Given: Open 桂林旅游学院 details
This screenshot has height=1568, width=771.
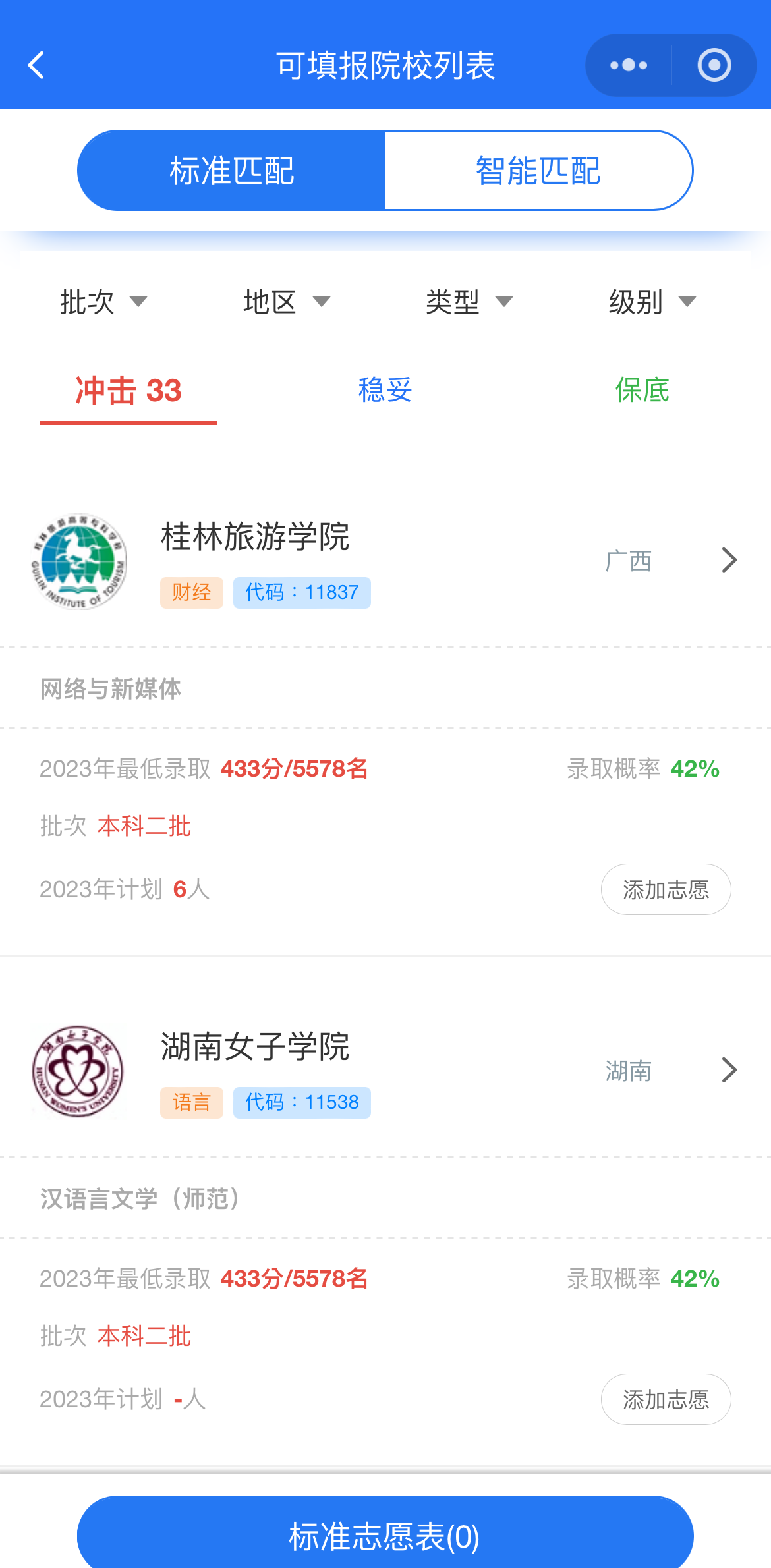Looking at the screenshot, I should point(385,561).
